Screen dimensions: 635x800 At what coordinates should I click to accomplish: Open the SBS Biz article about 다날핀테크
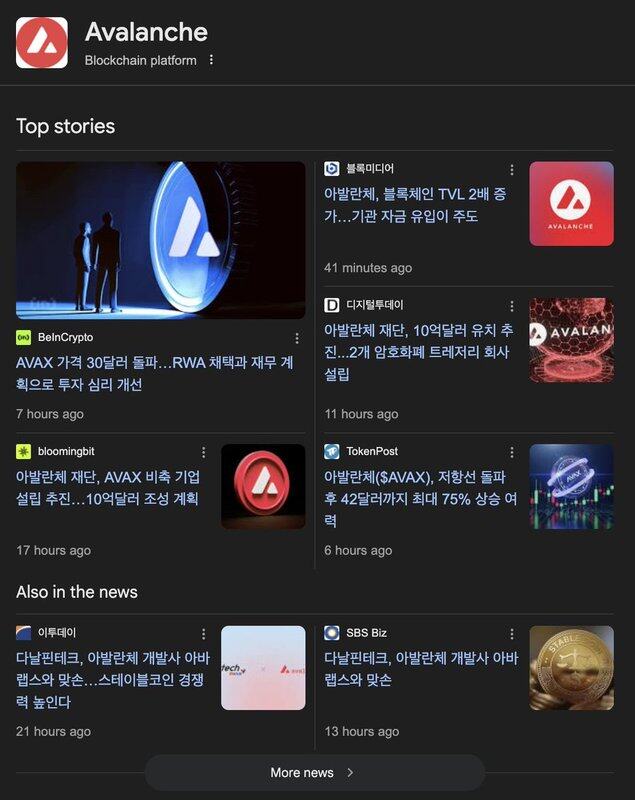pyautogui.click(x=420, y=669)
